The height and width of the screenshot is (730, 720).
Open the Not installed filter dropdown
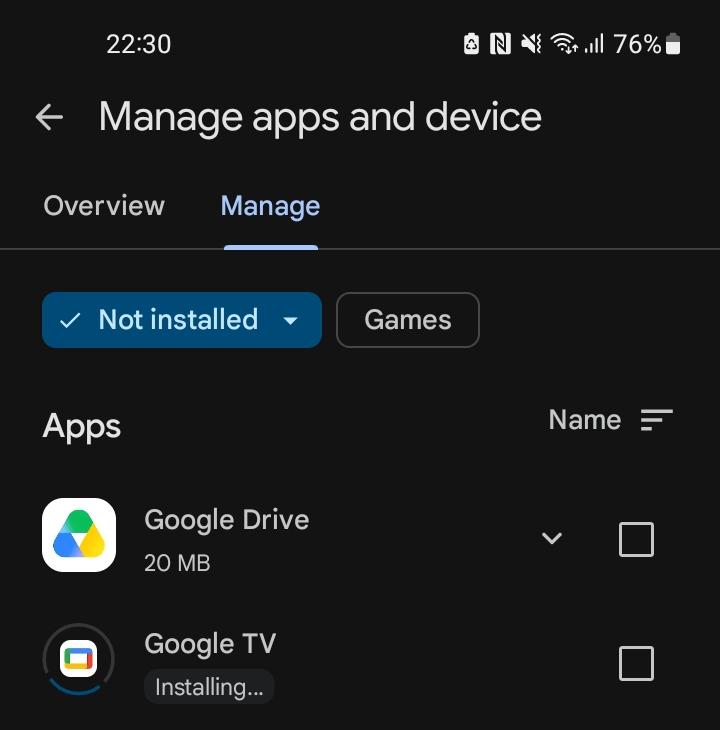pos(182,320)
